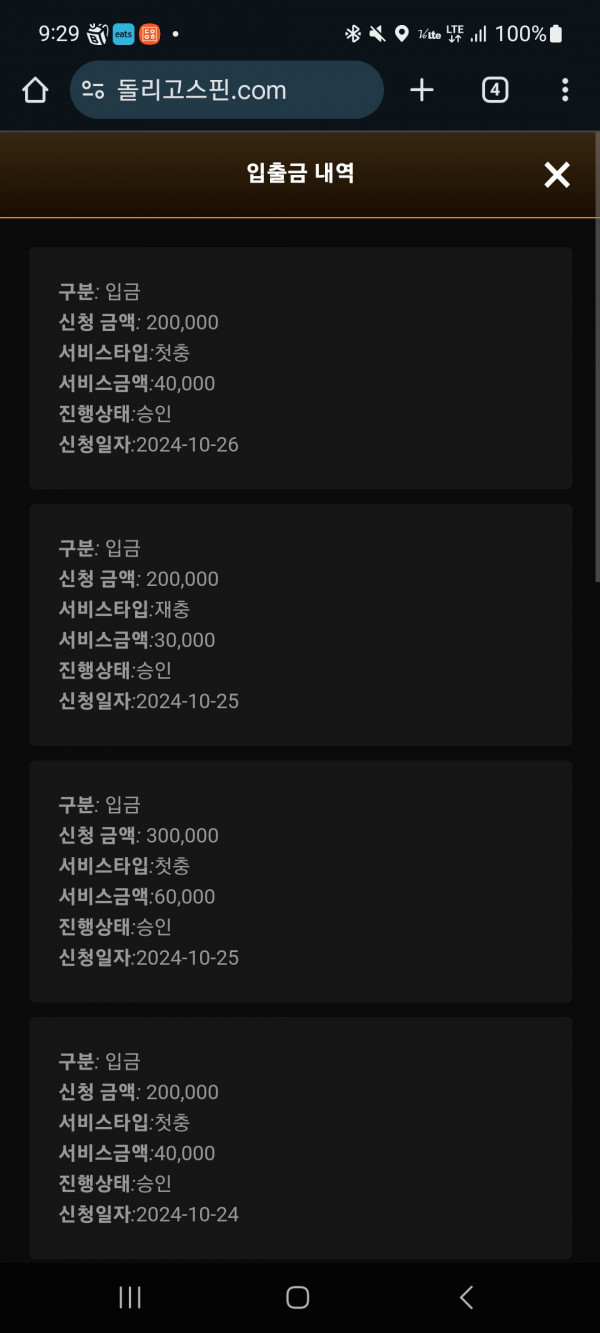Open a new browser tab
600x1333 pixels.
coord(422,90)
